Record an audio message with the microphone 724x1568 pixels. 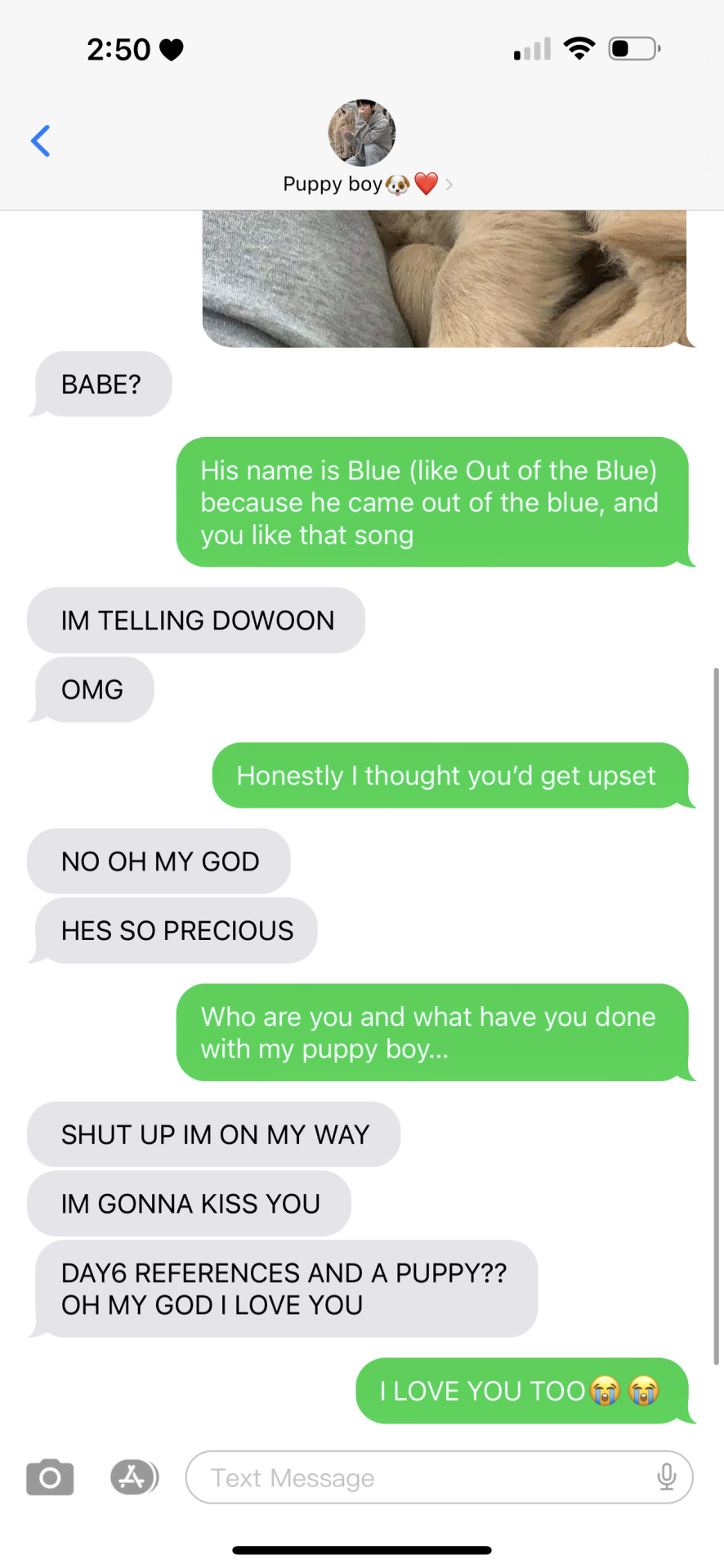click(666, 1477)
